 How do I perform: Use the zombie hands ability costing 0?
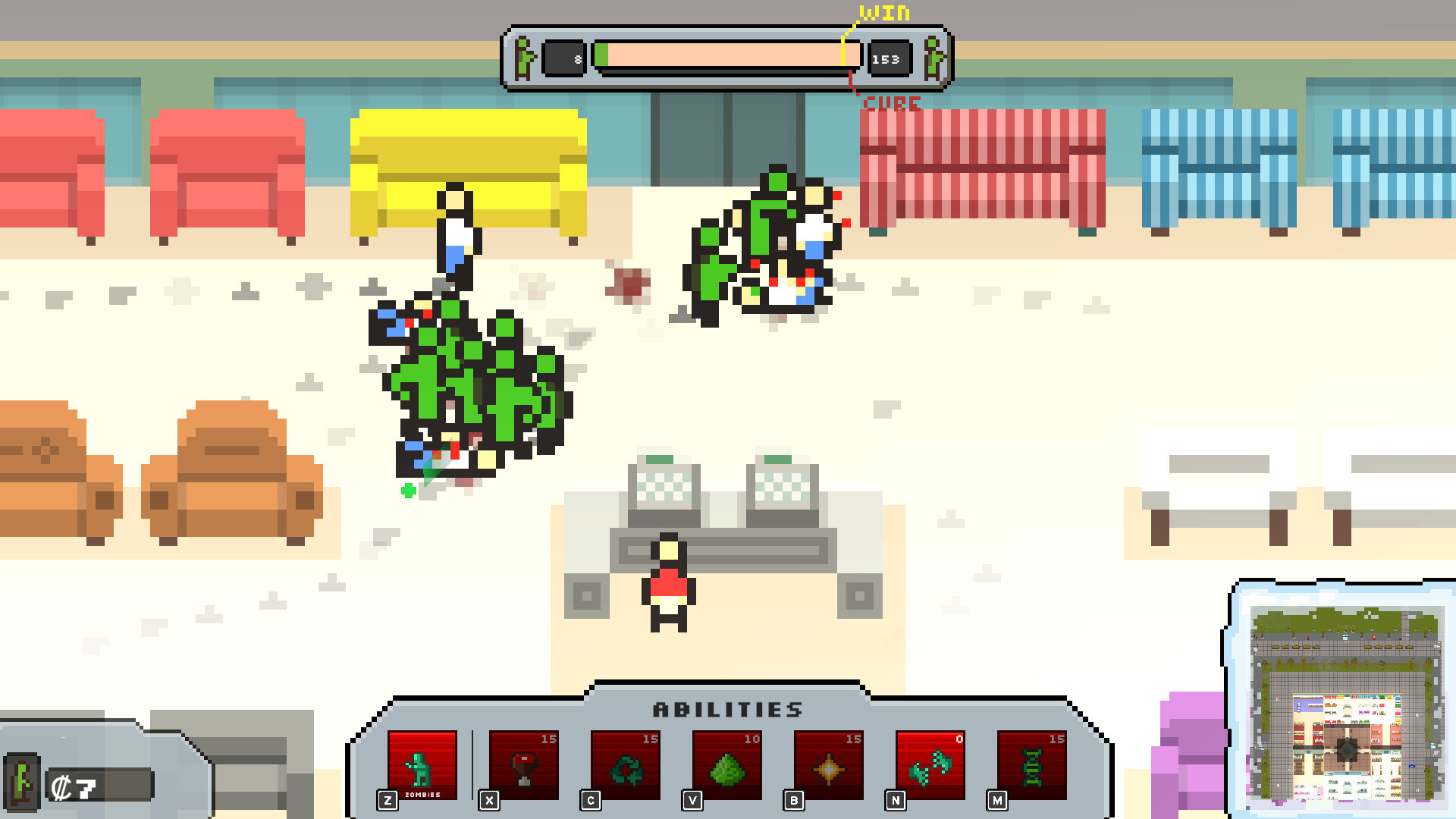point(930,765)
